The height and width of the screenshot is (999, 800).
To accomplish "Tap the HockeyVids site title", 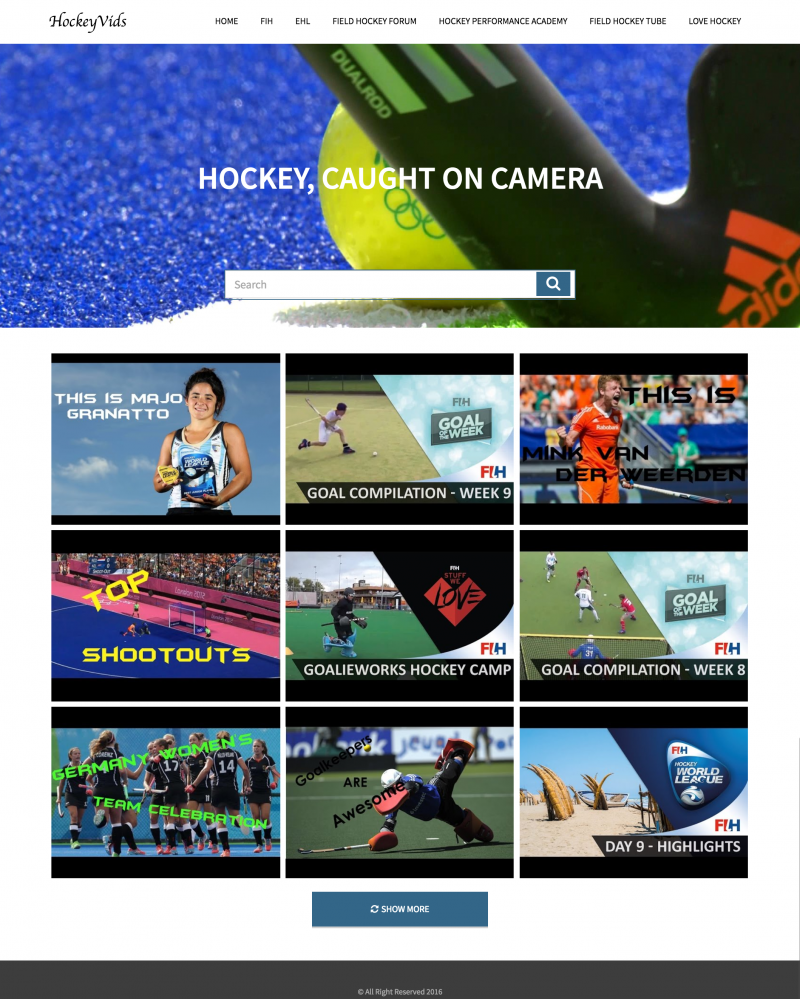I will tap(88, 21).
